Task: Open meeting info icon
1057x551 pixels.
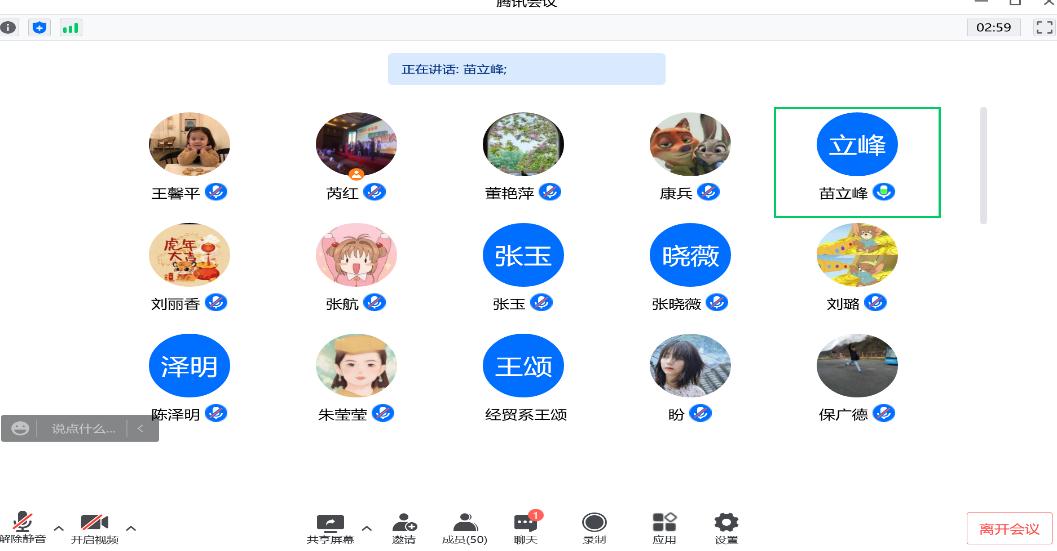Action: [x=8, y=28]
